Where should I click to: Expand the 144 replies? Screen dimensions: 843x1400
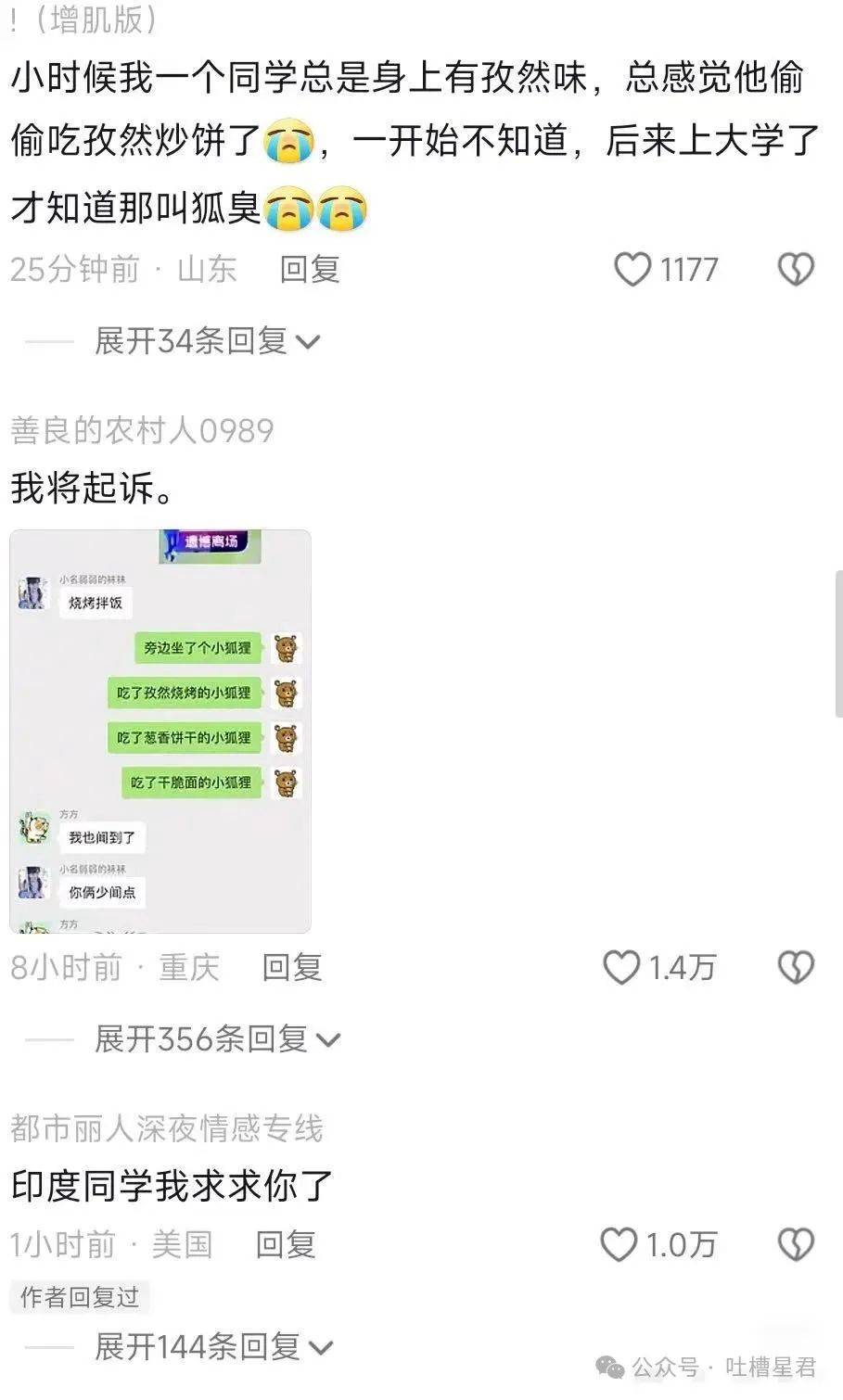[213, 1346]
